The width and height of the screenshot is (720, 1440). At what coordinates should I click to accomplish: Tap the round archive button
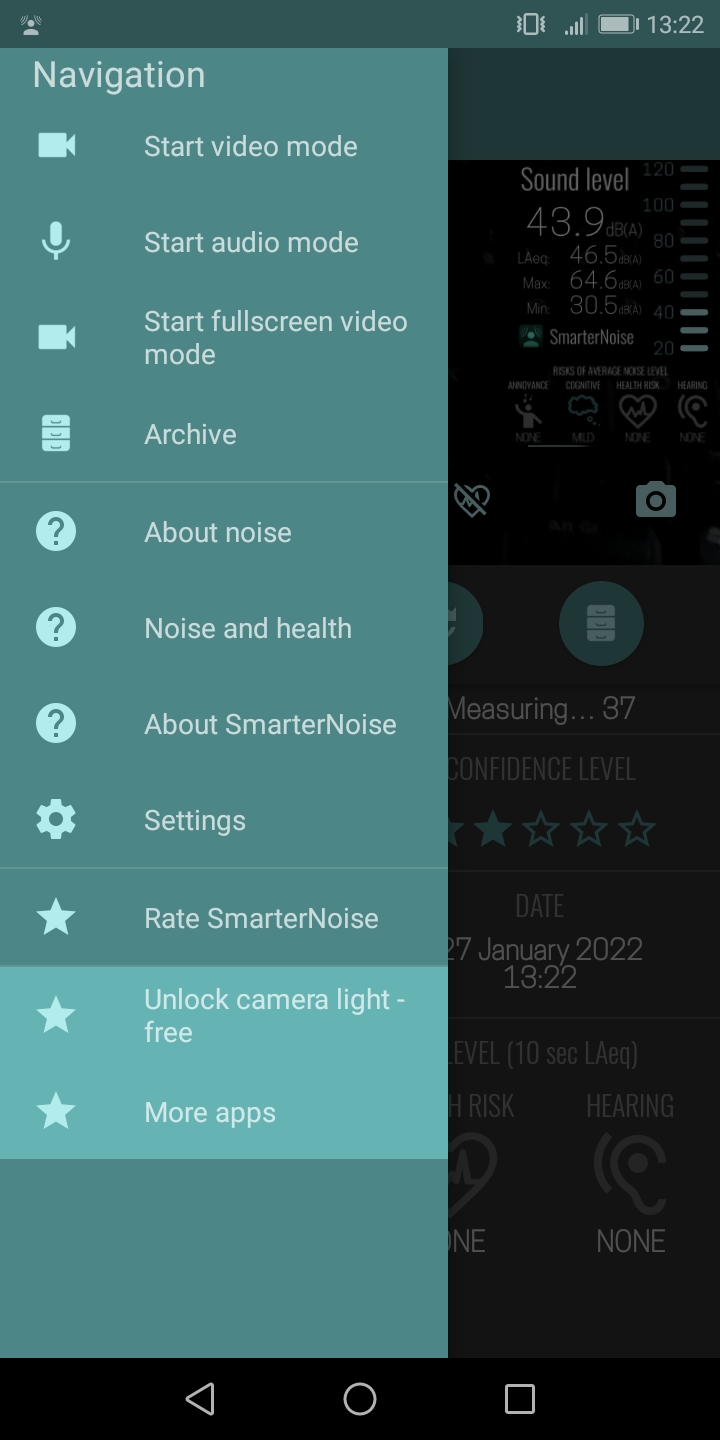click(601, 624)
